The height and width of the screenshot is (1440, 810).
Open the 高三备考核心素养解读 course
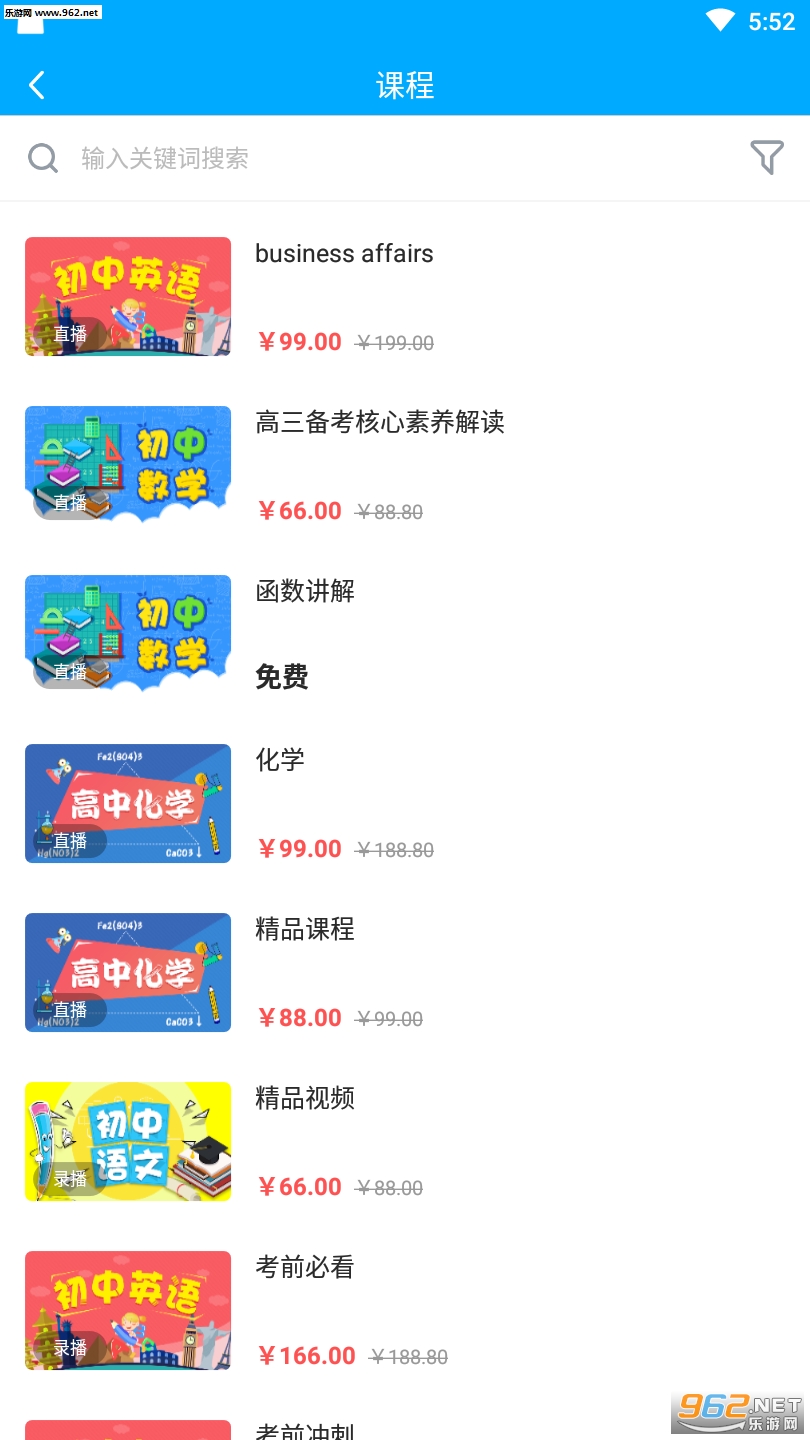(x=379, y=423)
